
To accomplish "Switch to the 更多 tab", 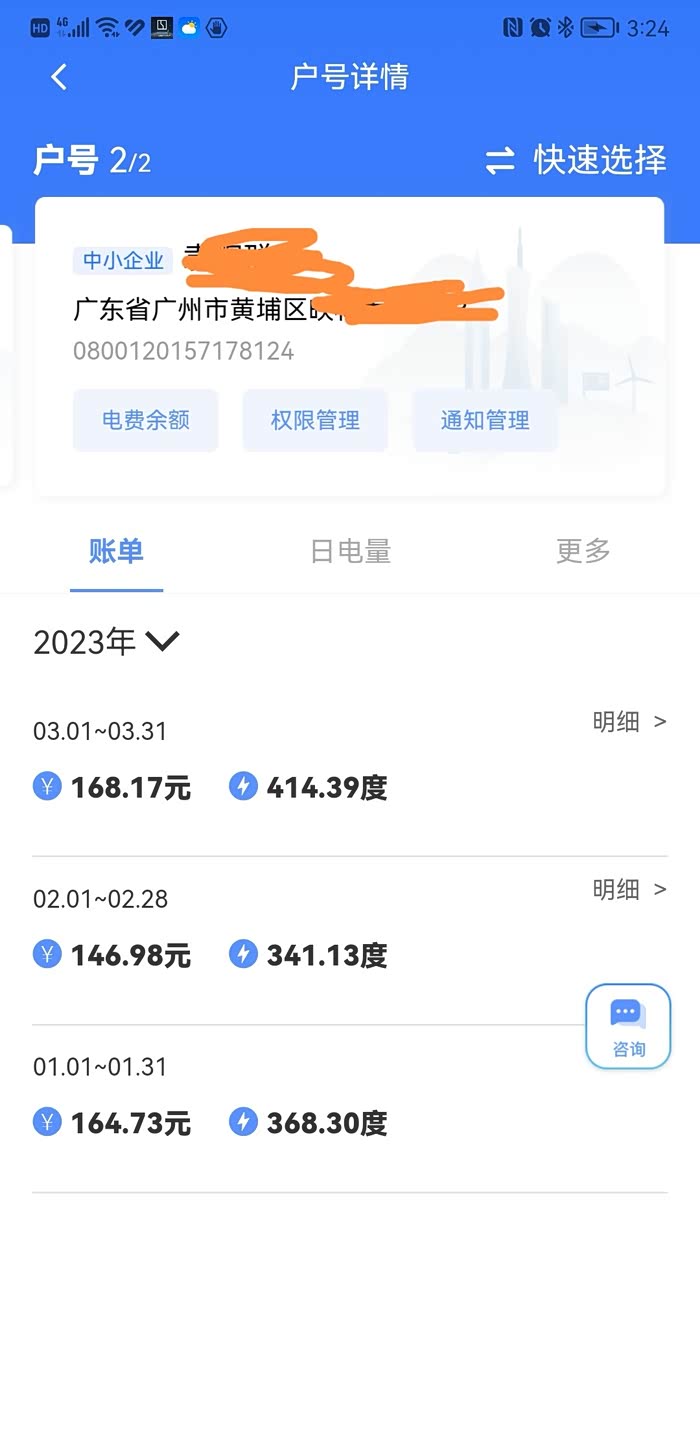I will click(583, 551).
